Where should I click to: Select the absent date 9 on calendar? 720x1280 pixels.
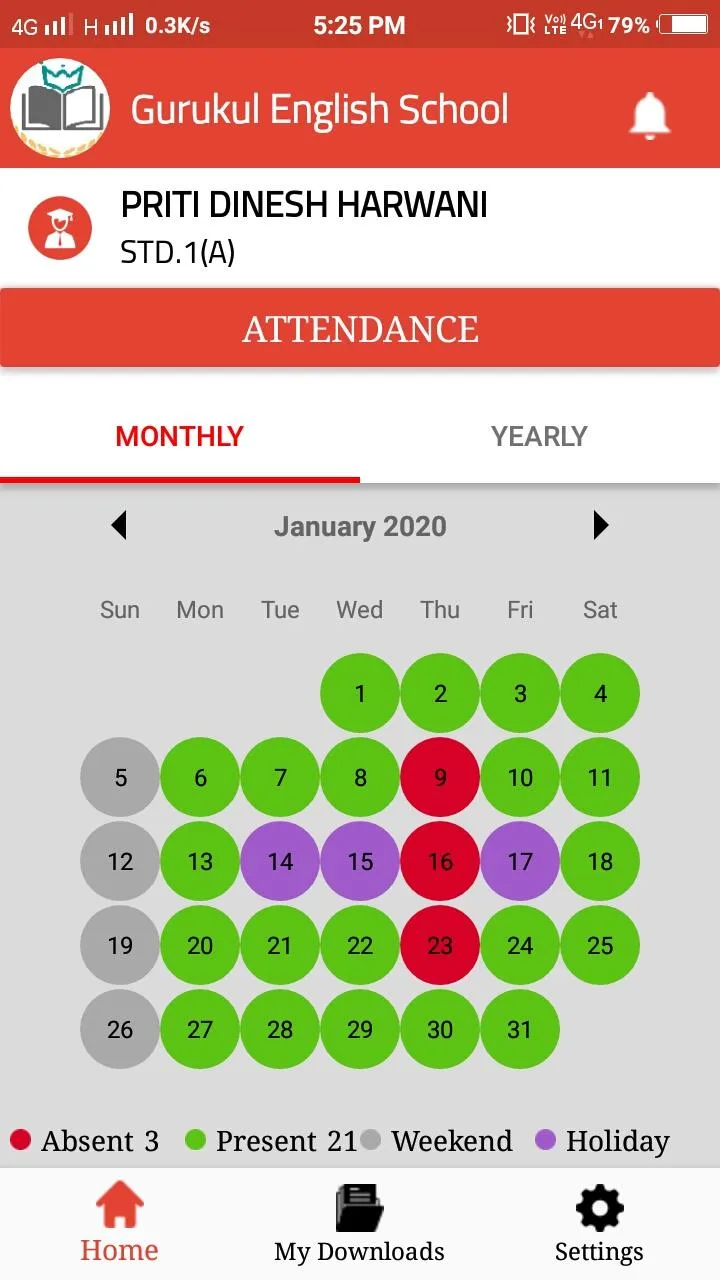pyautogui.click(x=440, y=777)
